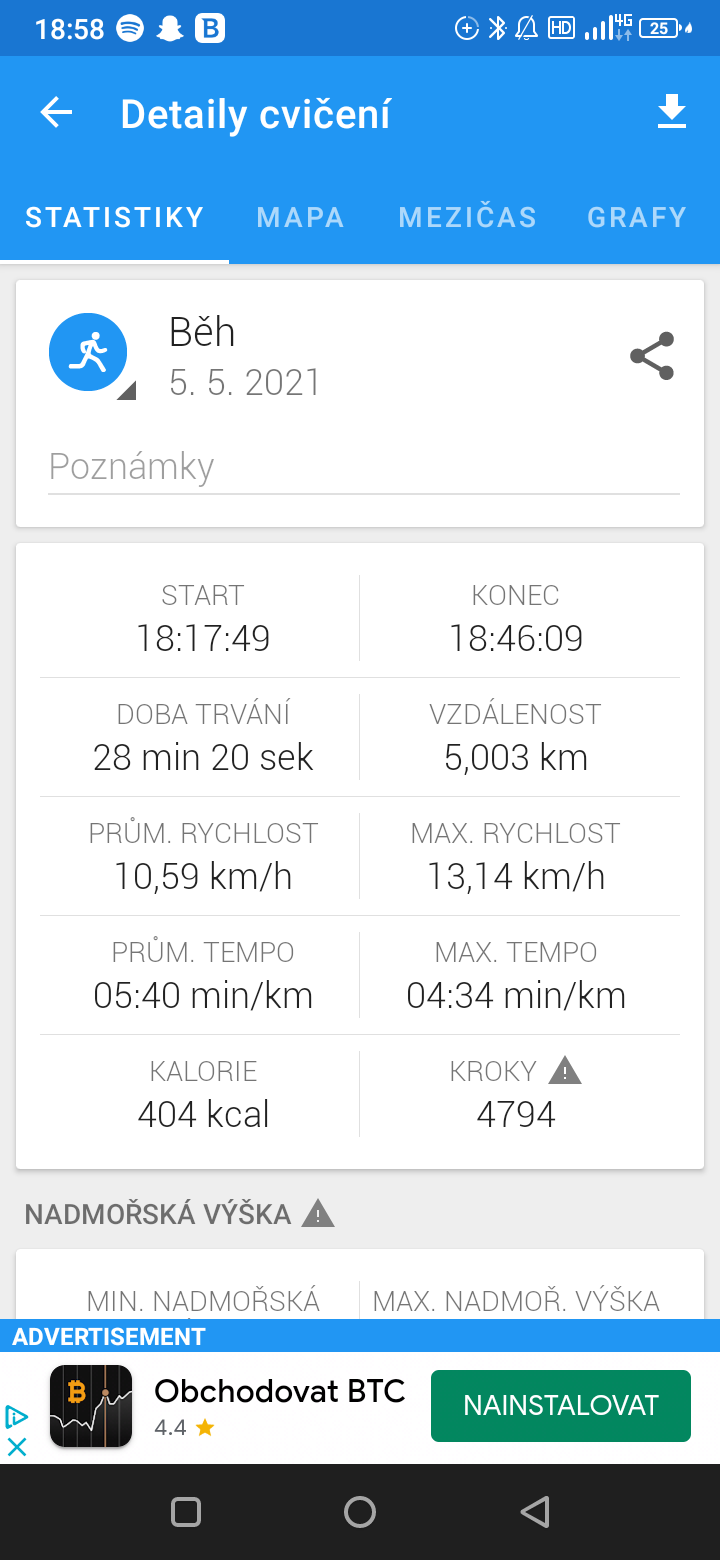Go to the system home screen
720x1560 pixels.
360,1512
